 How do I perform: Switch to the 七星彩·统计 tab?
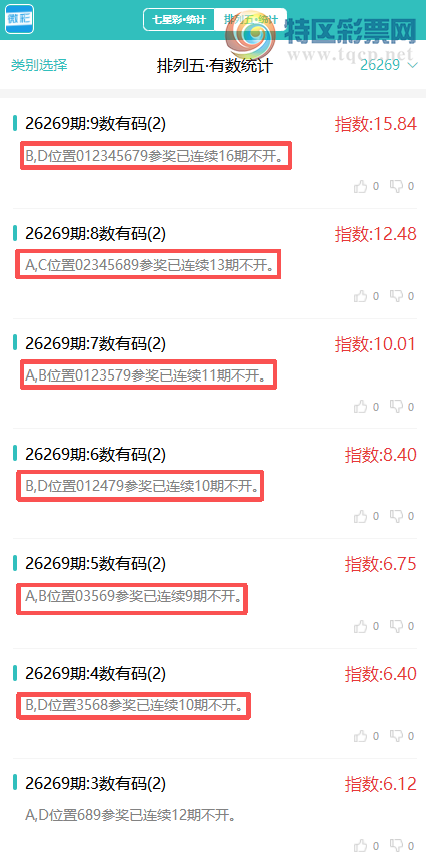[x=179, y=20]
